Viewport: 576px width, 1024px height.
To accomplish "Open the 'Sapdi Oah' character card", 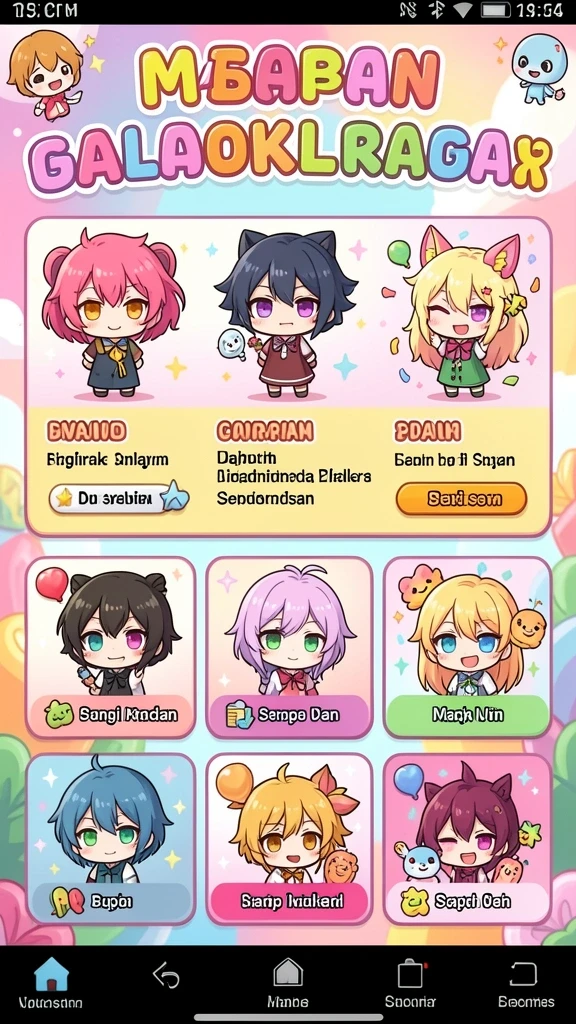I will click(468, 839).
